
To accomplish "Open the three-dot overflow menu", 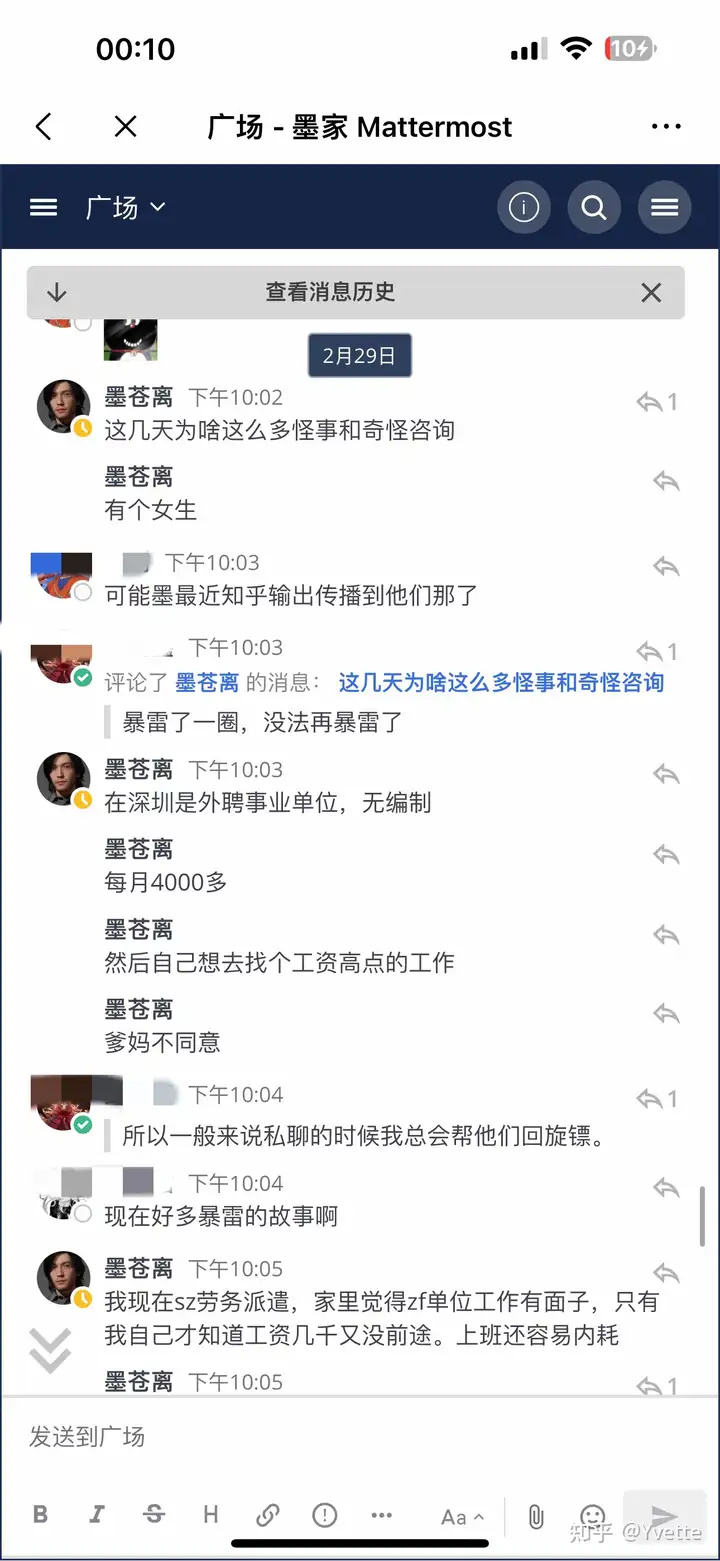I will tap(666, 127).
